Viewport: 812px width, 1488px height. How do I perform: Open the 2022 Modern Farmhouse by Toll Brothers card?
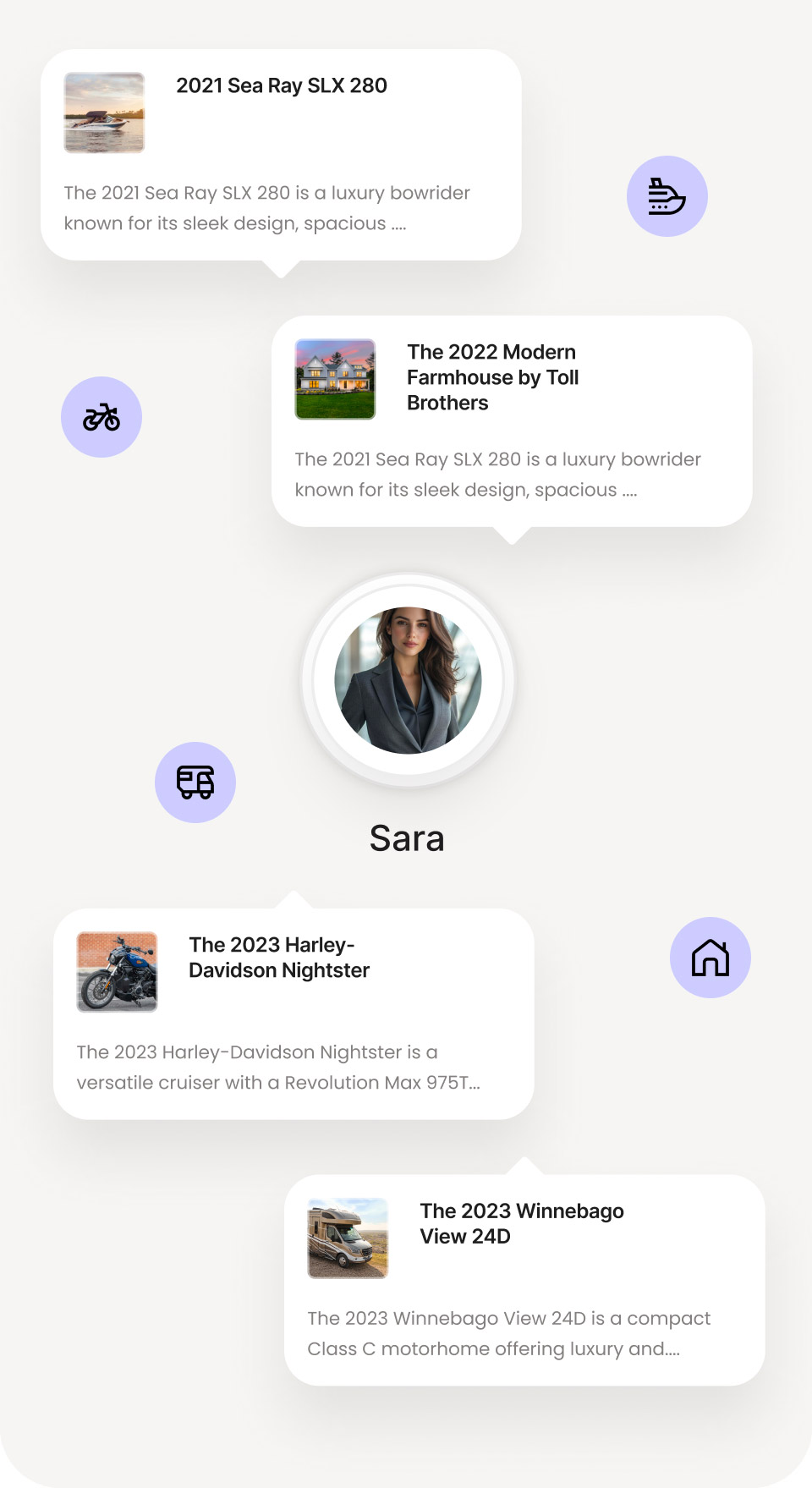pos(512,421)
